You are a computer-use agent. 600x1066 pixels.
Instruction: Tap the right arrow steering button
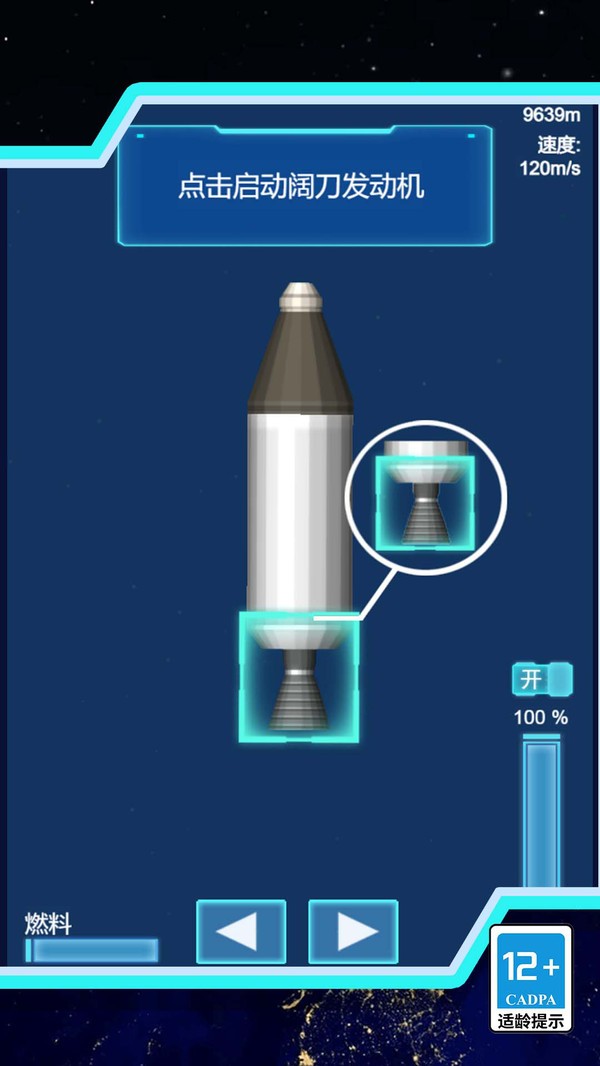coord(353,931)
